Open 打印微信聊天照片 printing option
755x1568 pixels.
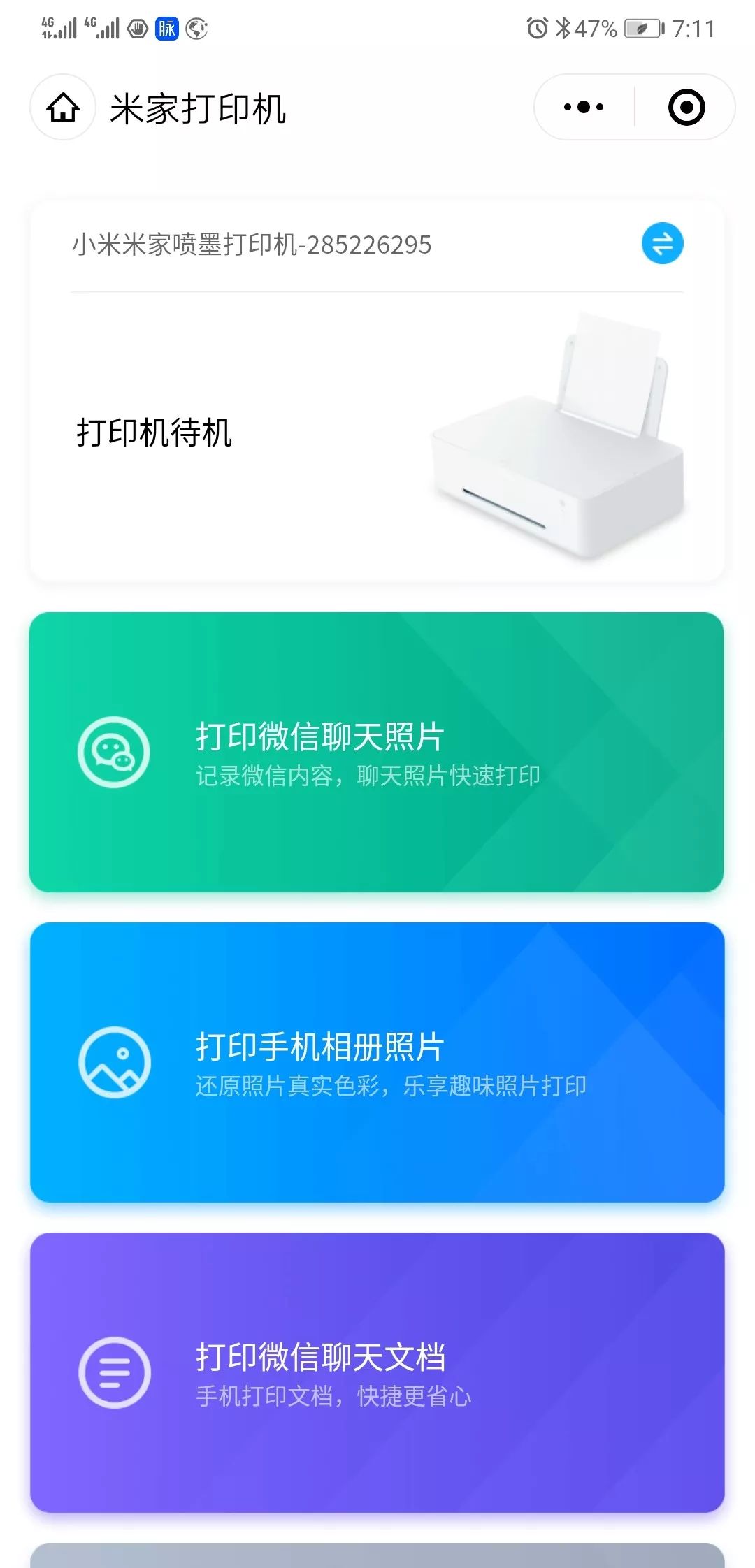pyautogui.click(x=377, y=756)
